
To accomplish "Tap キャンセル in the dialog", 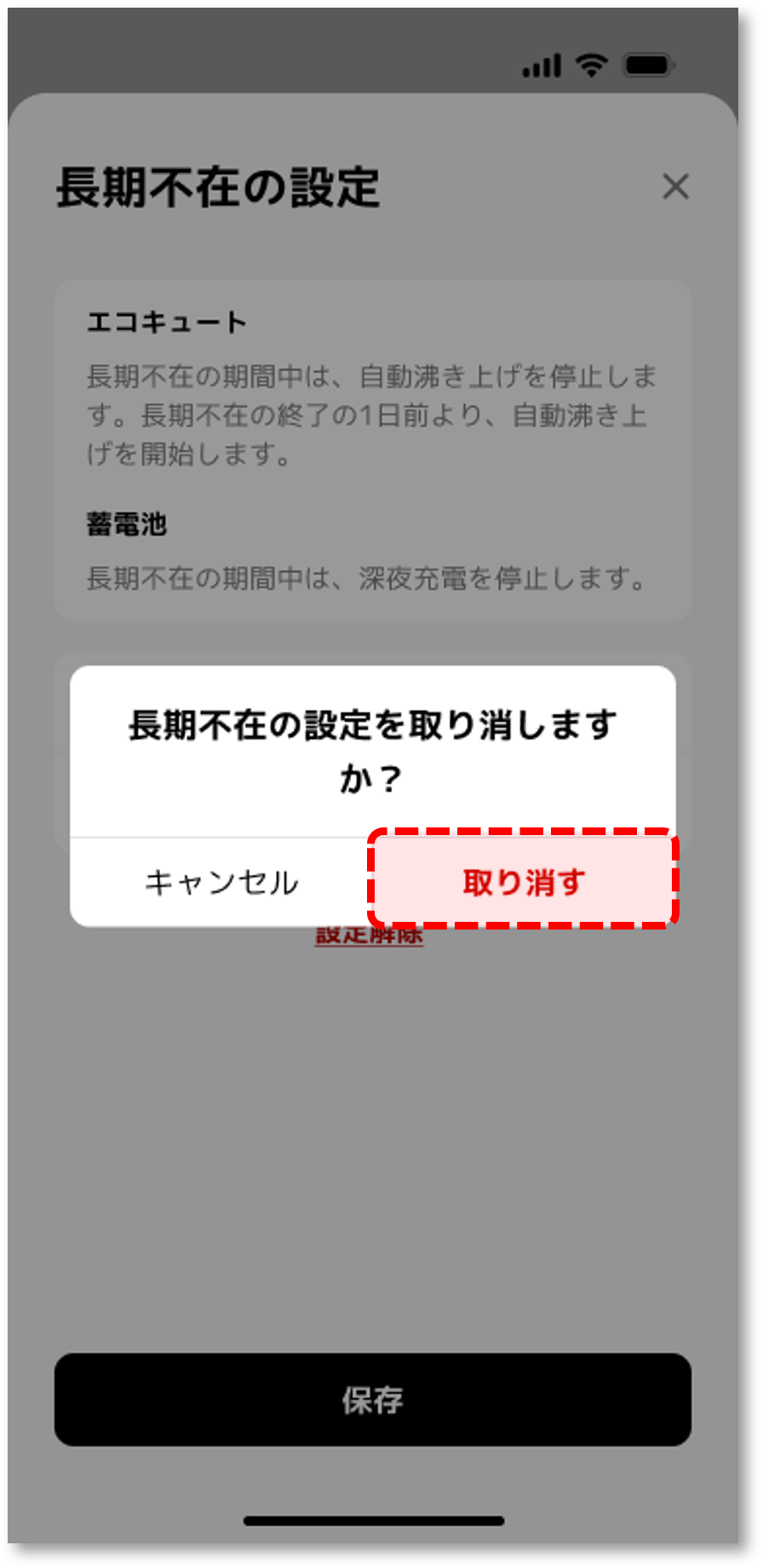I will pos(221,882).
